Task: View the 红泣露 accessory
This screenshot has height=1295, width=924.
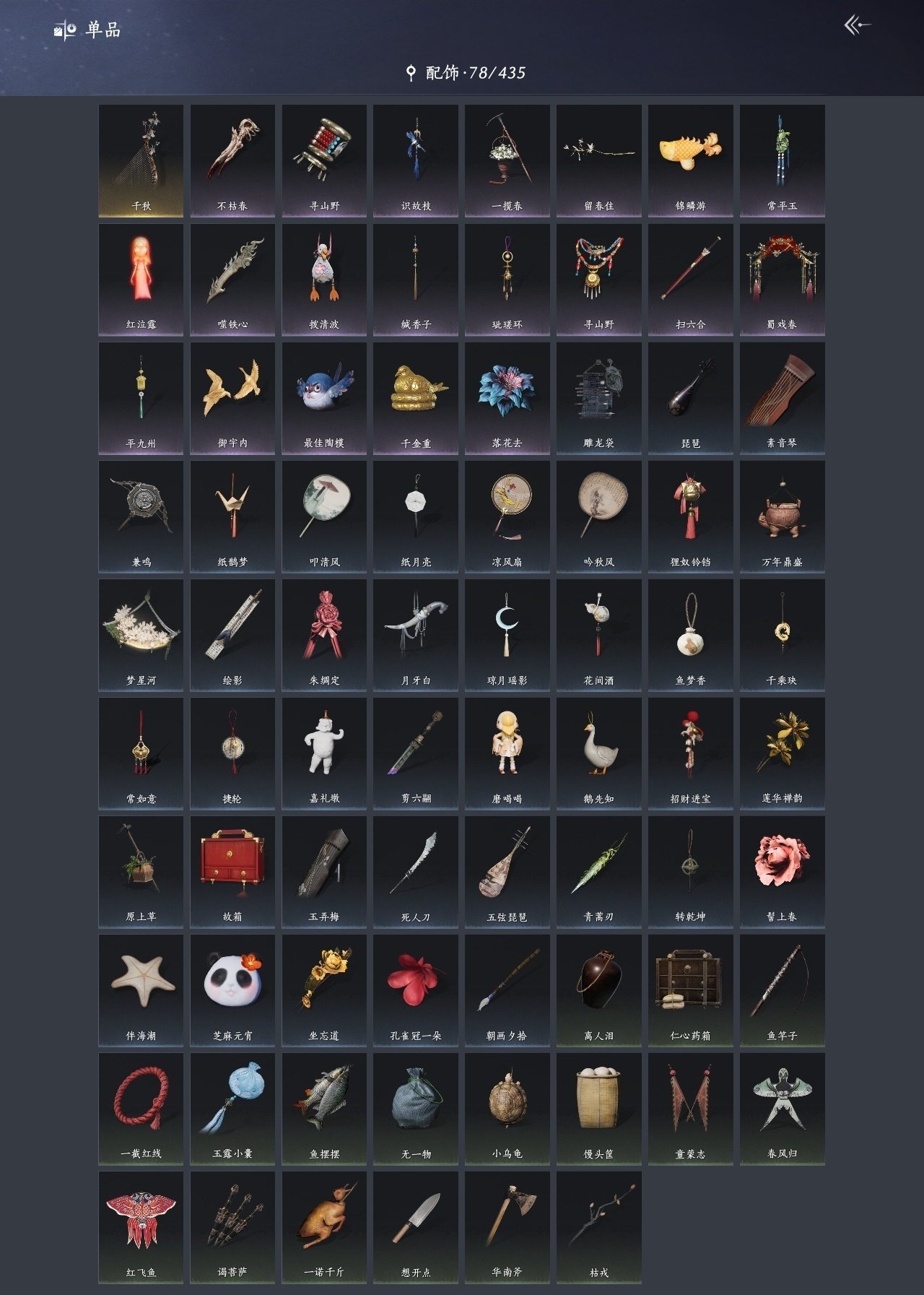Action: click(x=141, y=280)
